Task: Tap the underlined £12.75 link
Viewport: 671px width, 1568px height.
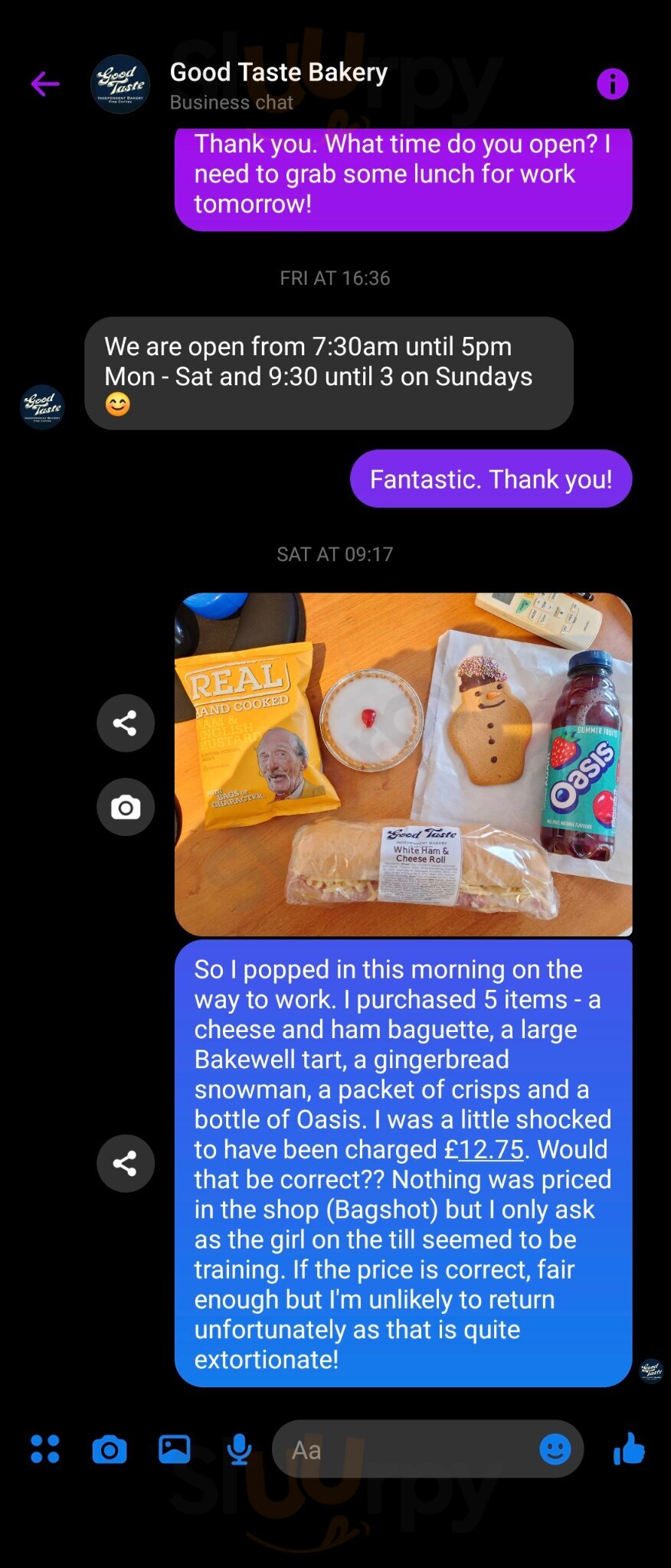Action: (x=484, y=1149)
